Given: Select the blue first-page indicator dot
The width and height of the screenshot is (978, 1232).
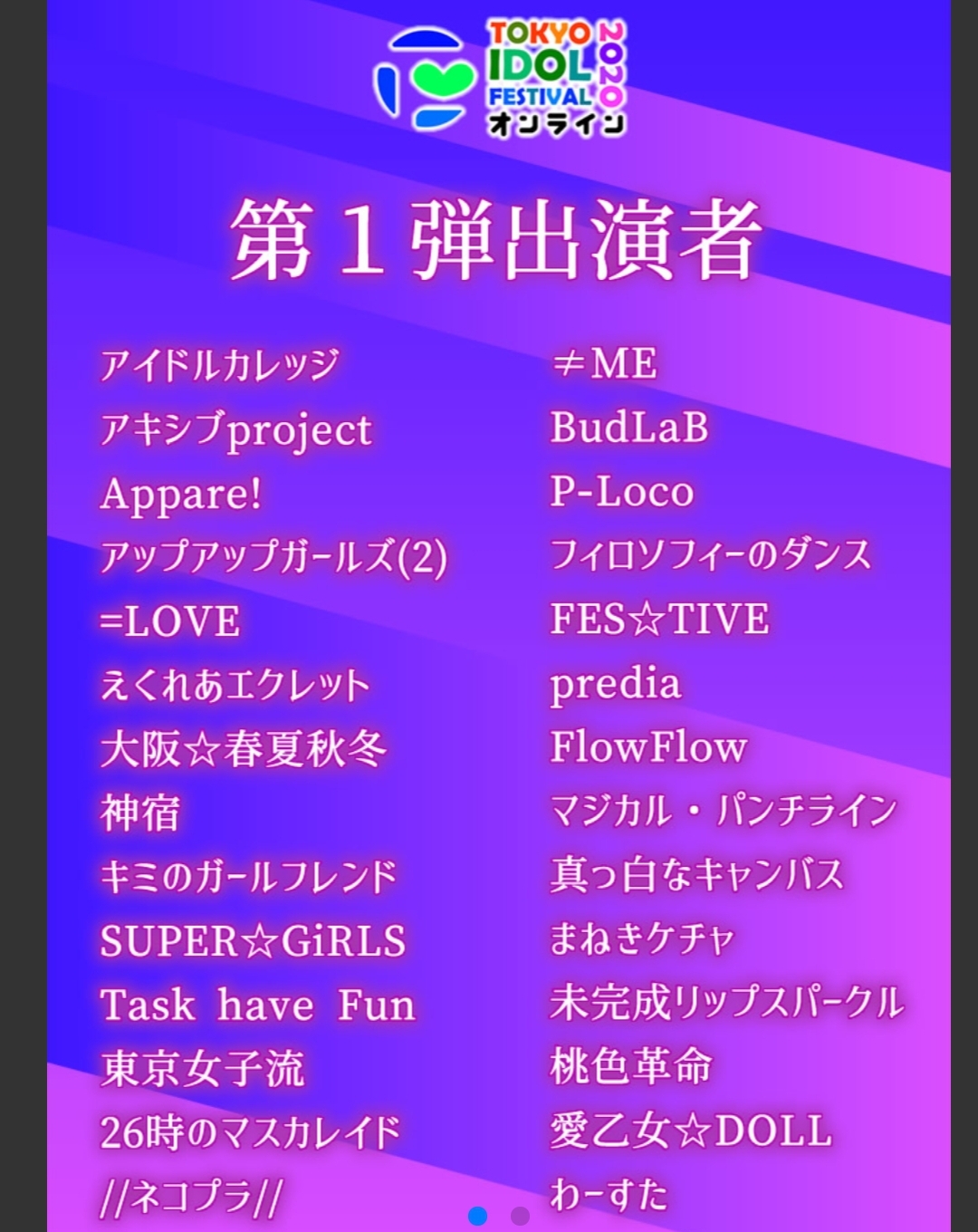Looking at the screenshot, I should point(478,1216).
